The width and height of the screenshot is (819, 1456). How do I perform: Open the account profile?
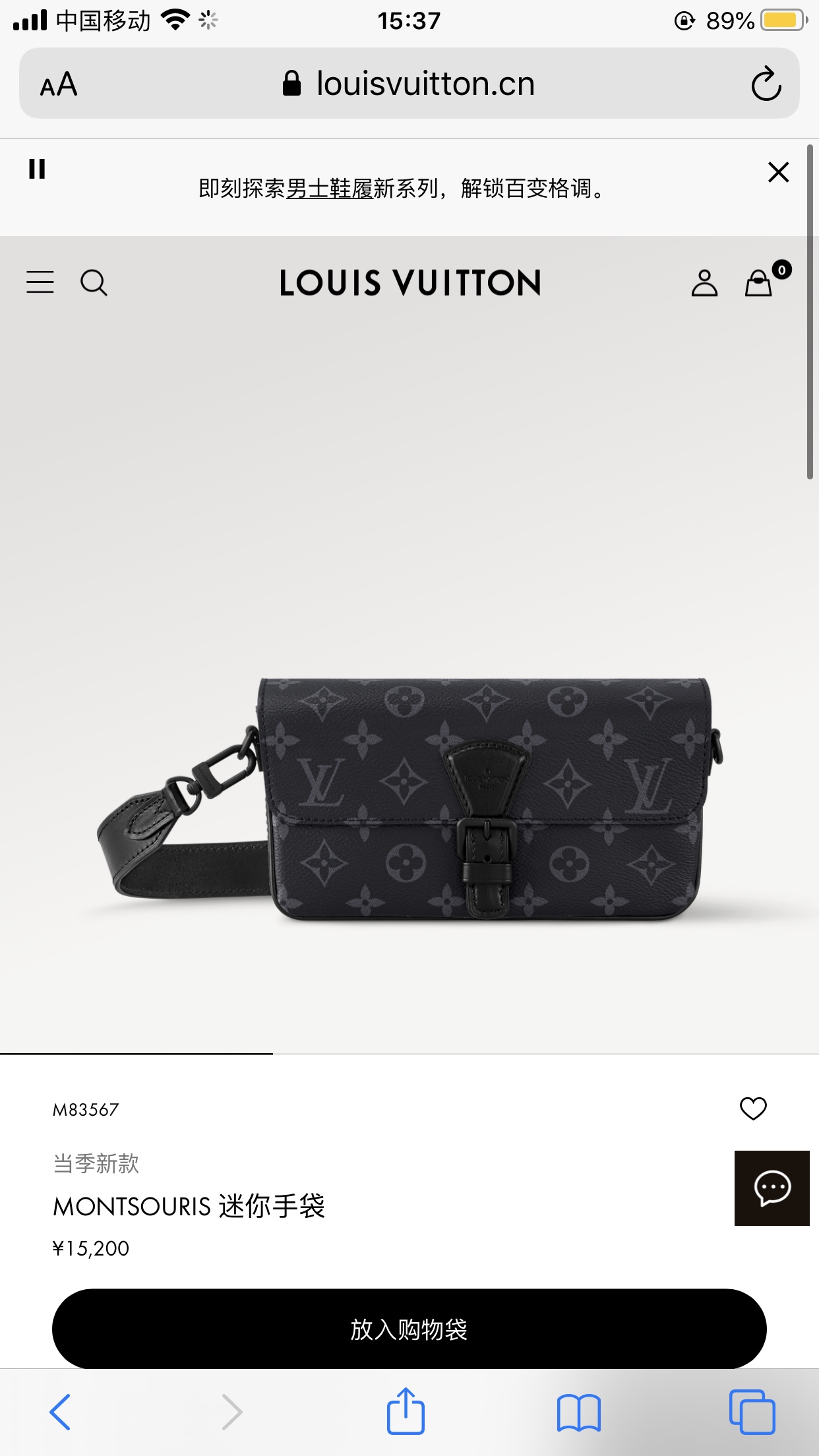tap(704, 284)
